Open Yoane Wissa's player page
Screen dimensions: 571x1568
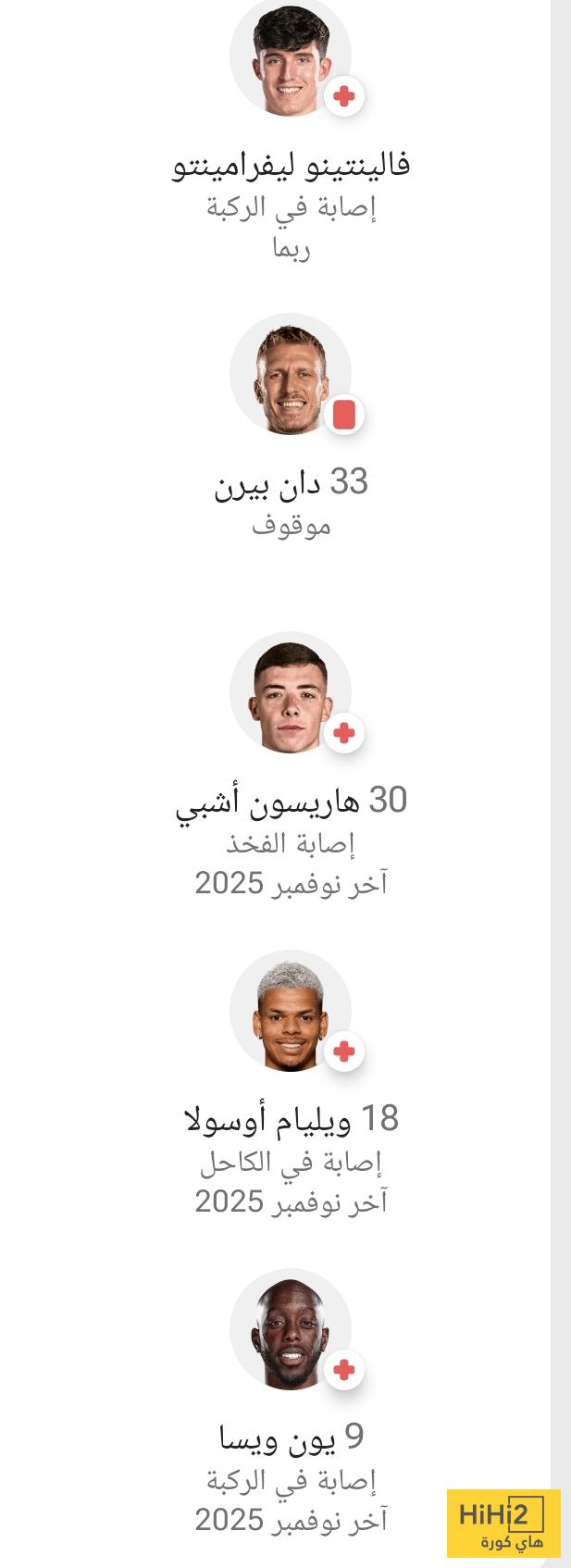click(x=291, y=1437)
